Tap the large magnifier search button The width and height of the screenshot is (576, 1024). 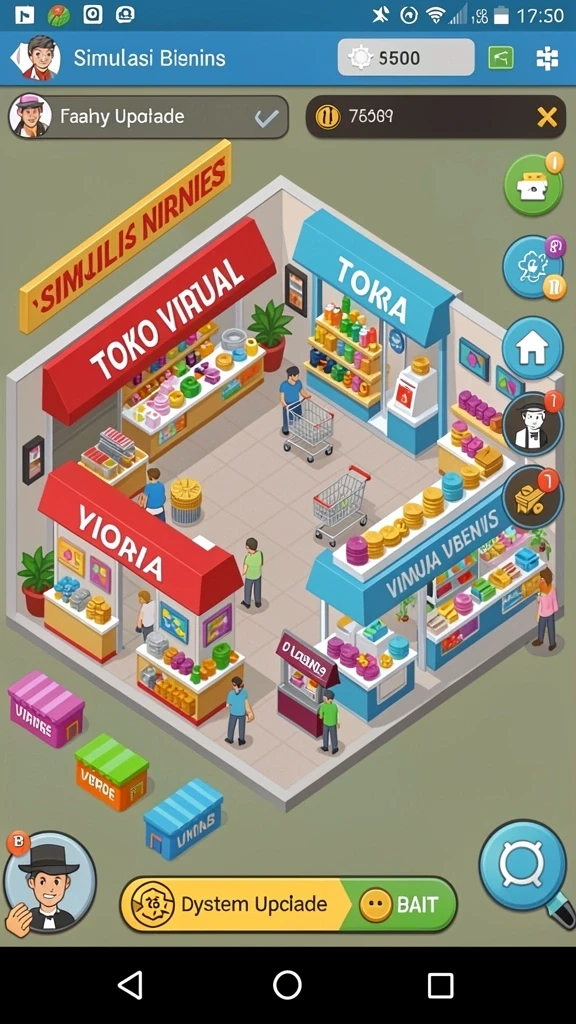[523, 865]
